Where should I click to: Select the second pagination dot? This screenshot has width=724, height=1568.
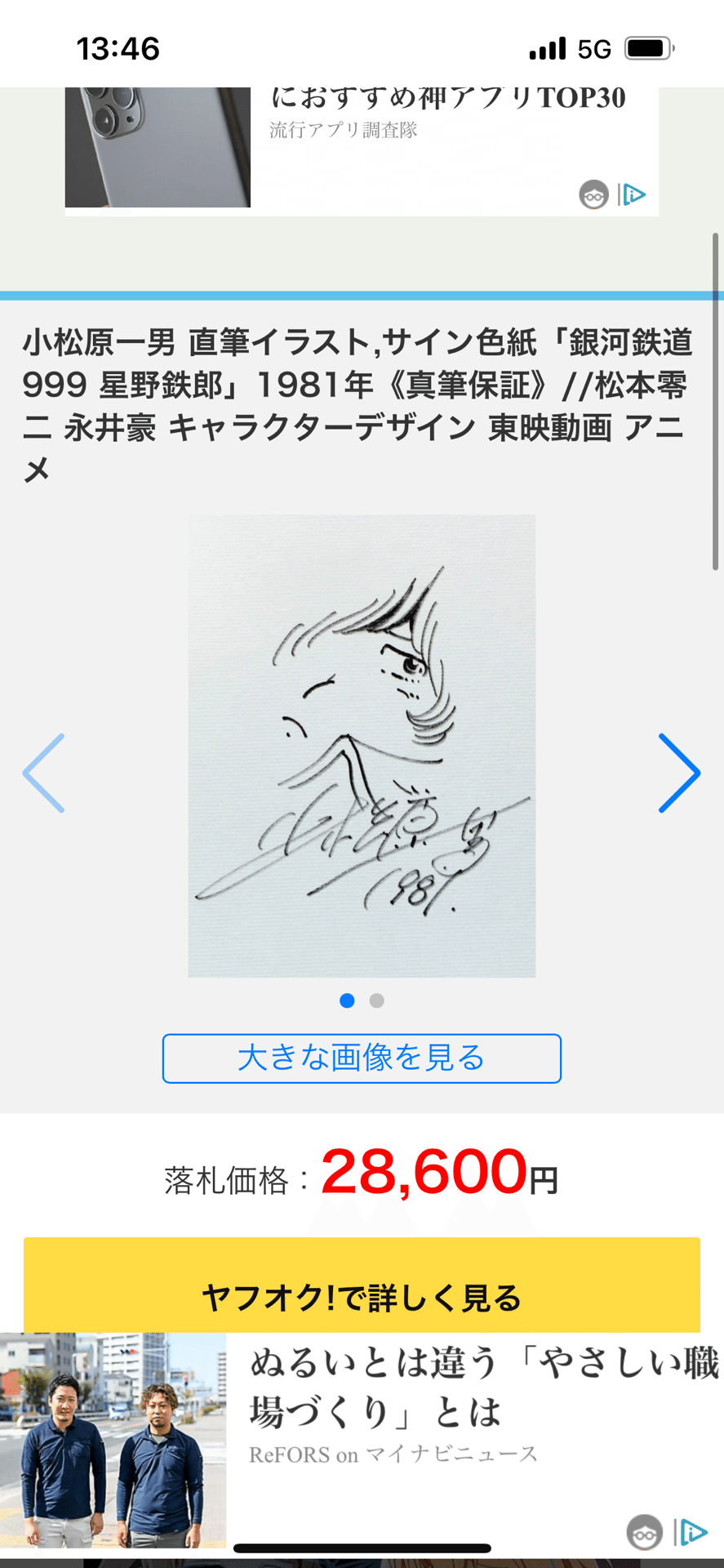377,1000
